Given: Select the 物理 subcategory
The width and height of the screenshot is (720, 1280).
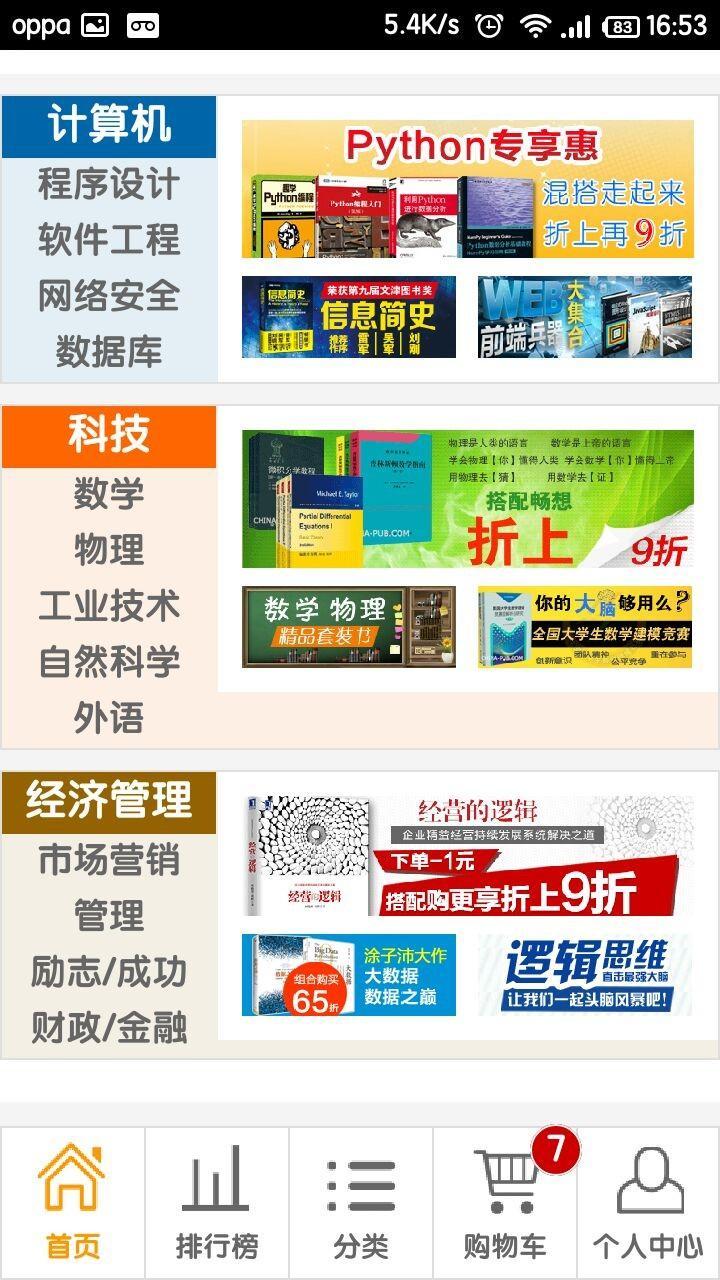Looking at the screenshot, I should pos(108,549).
